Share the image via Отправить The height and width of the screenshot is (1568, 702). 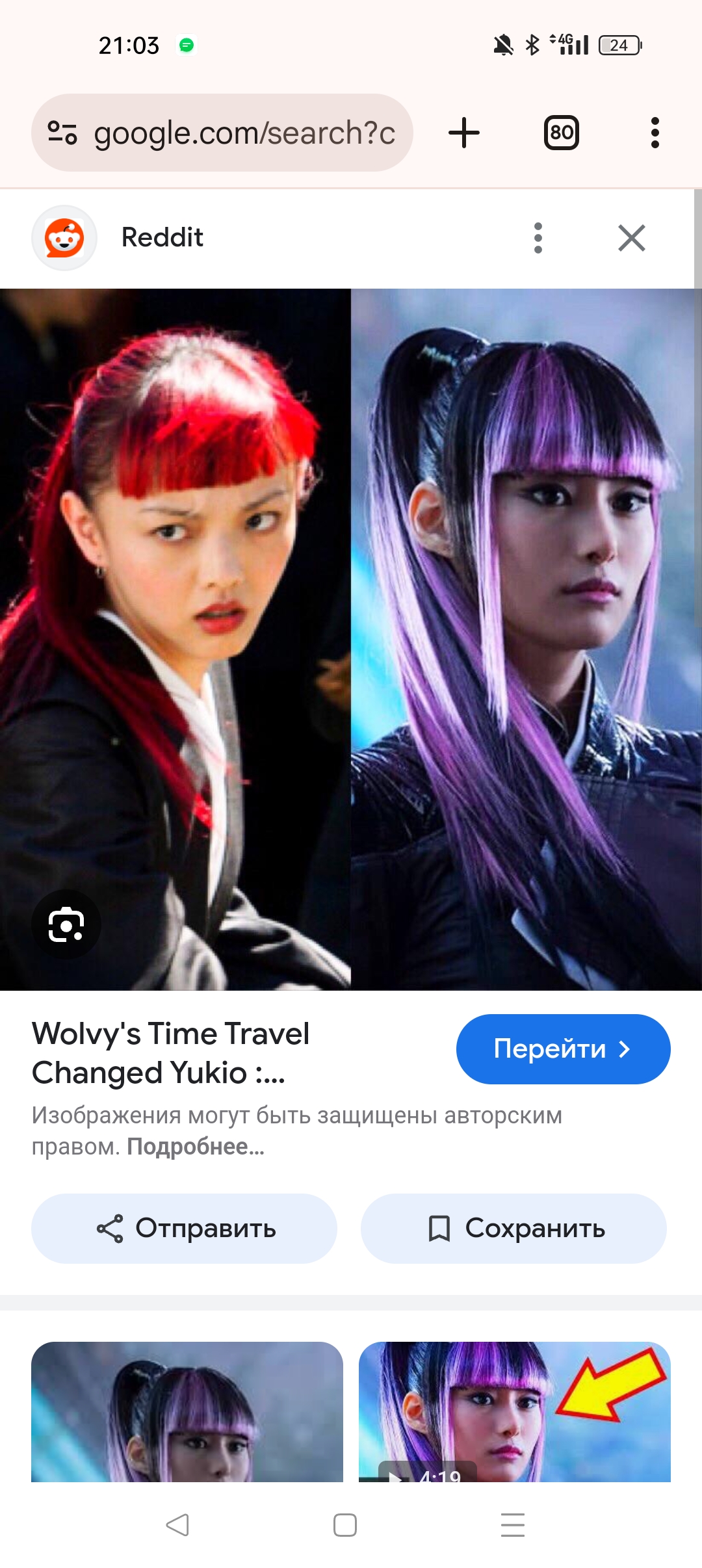(x=185, y=1229)
